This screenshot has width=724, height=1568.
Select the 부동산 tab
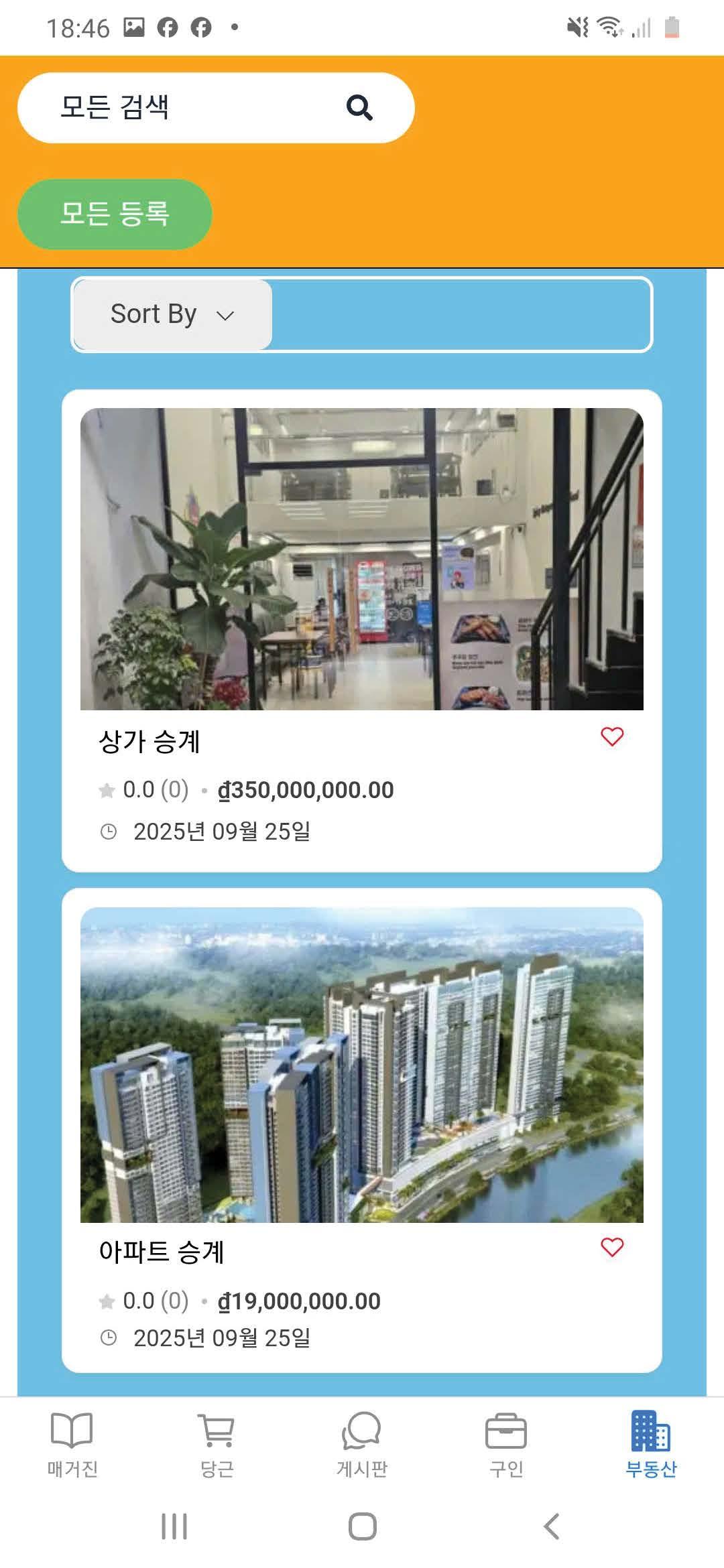tap(650, 1444)
